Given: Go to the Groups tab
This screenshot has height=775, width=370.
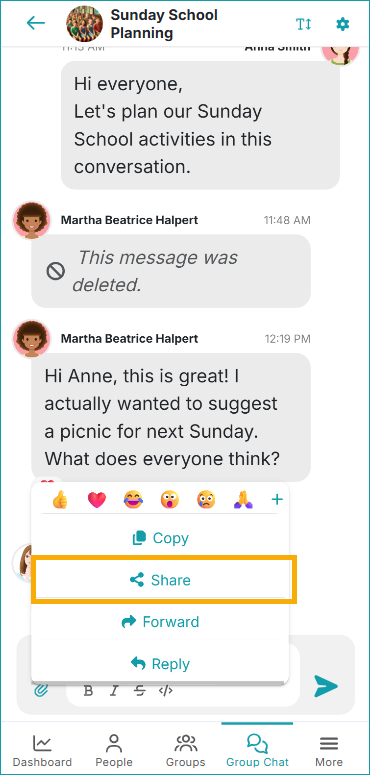Looking at the screenshot, I should pos(185,750).
